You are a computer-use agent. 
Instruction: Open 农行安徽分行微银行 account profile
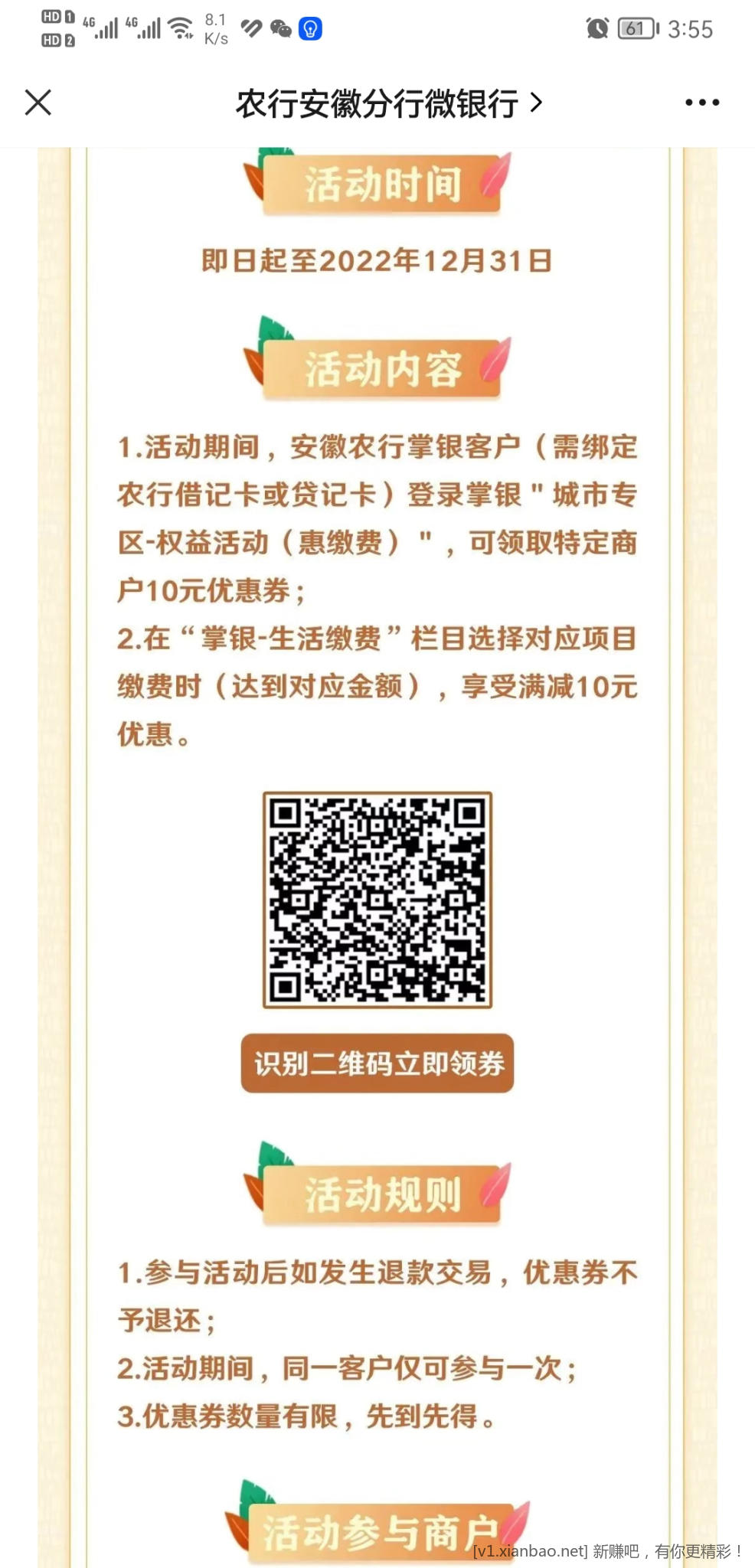coord(388,103)
